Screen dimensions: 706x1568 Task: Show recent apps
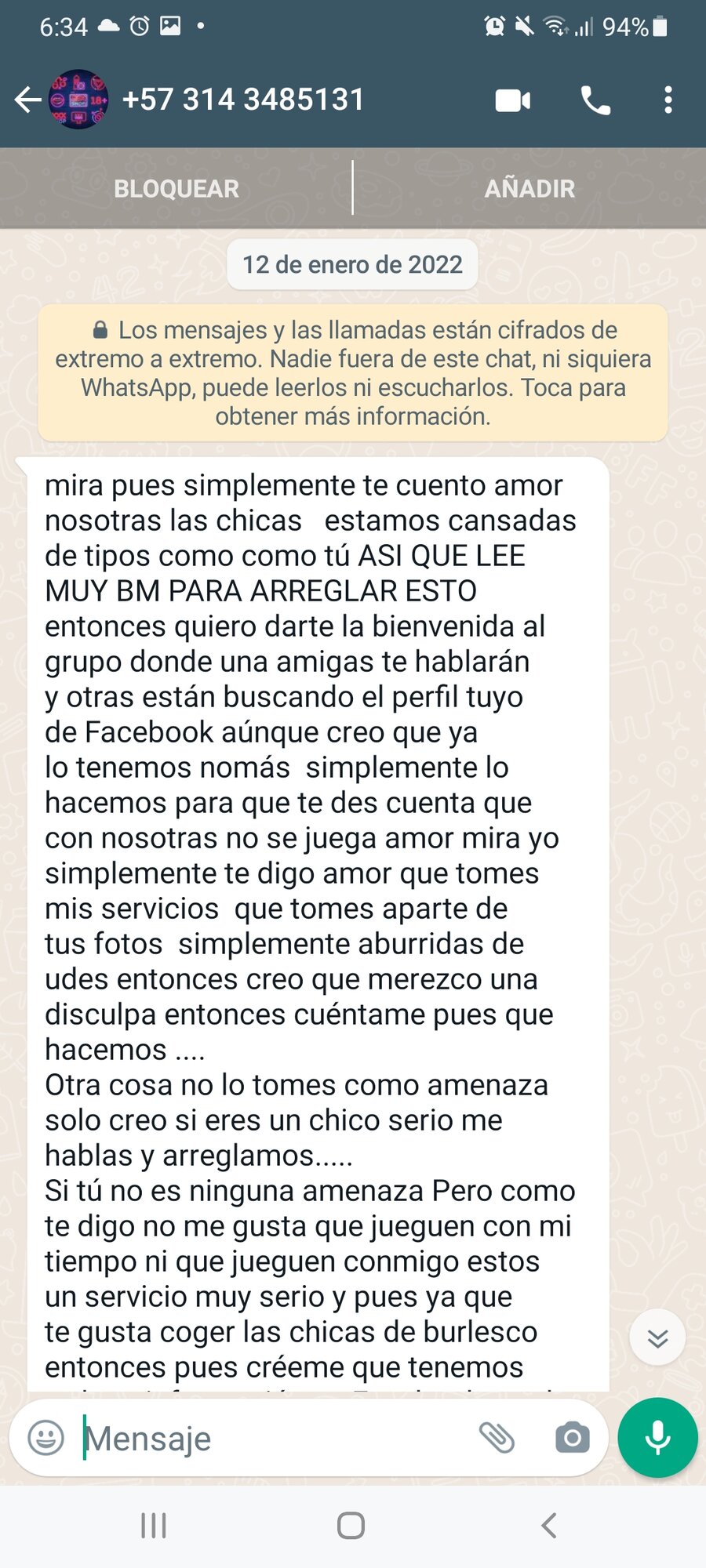coord(154,1526)
